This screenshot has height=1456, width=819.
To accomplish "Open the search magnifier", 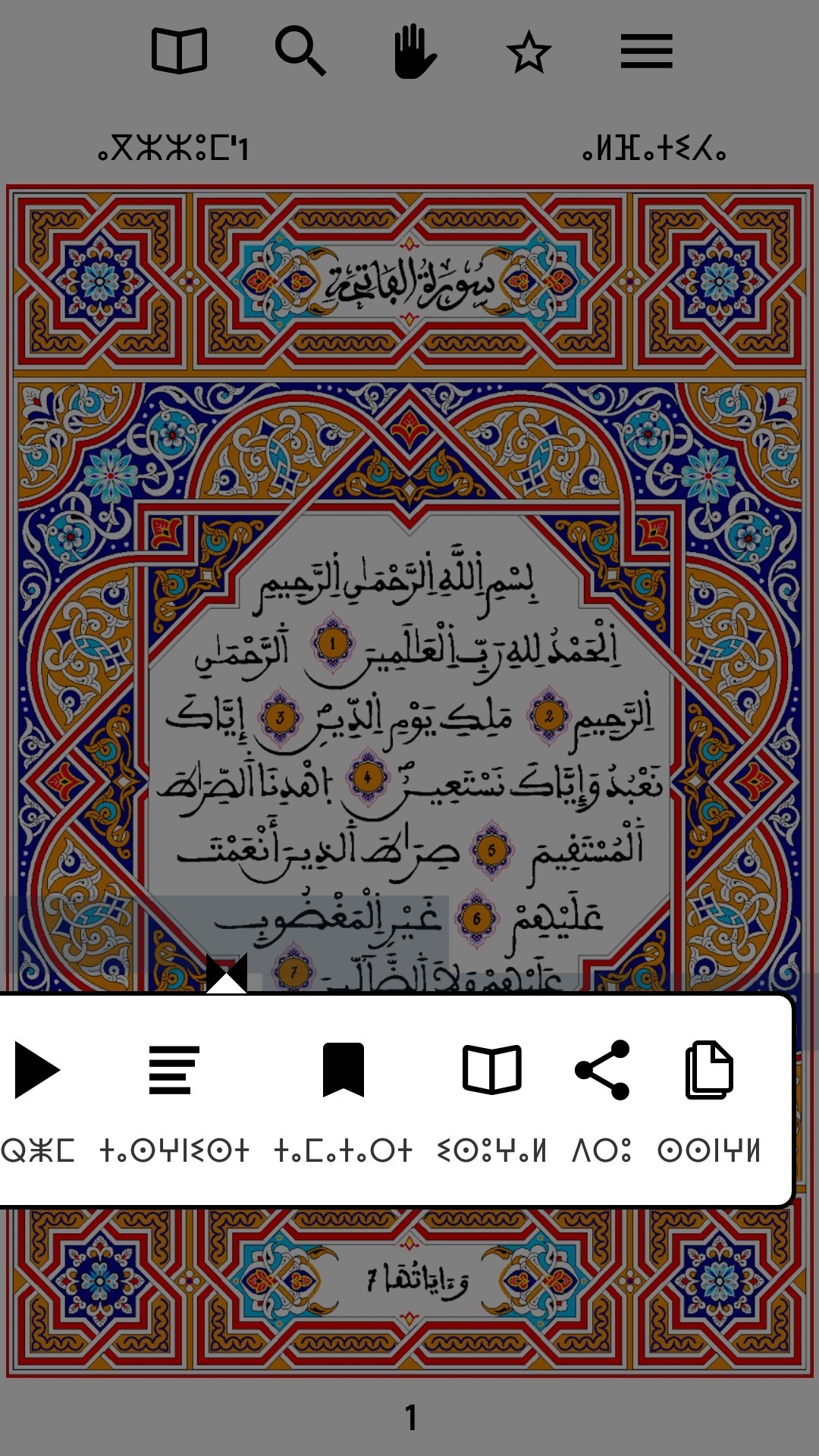I will pyautogui.click(x=300, y=51).
